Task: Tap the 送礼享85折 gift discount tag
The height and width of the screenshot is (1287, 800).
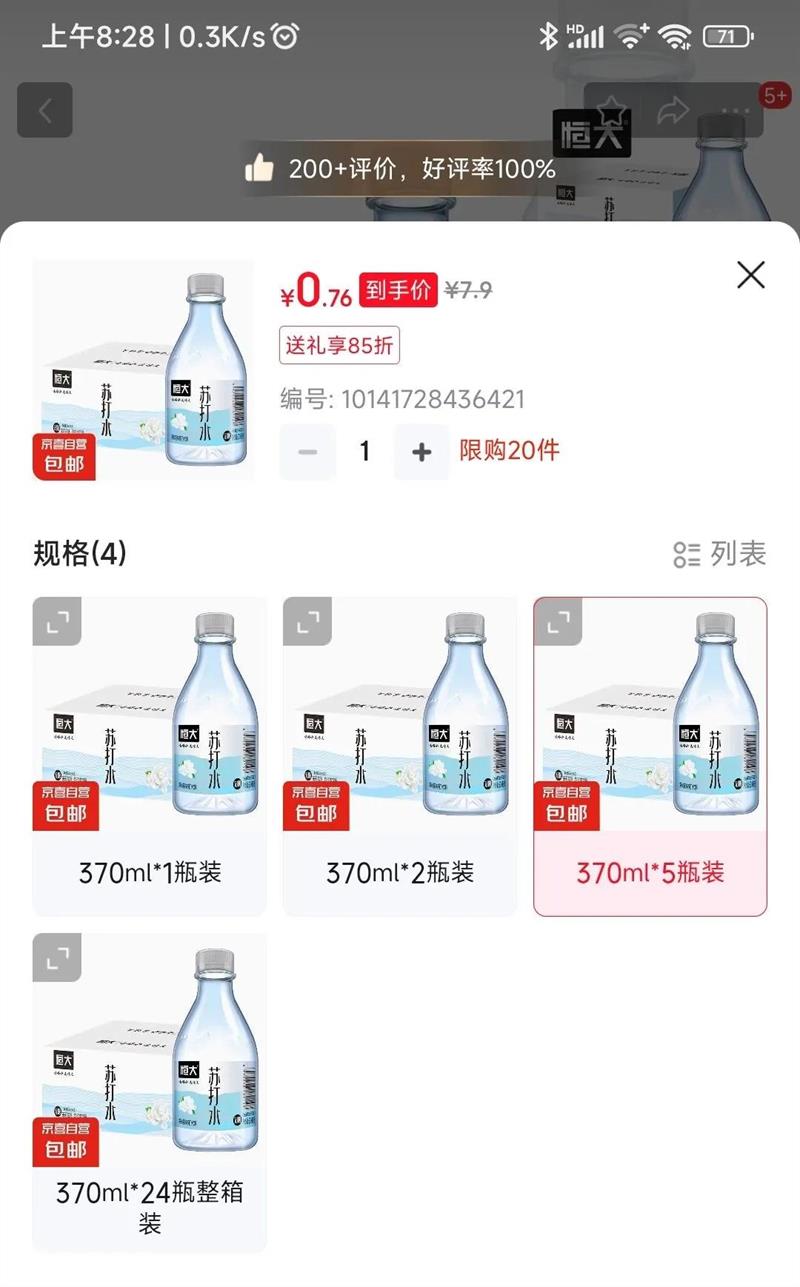Action: [340, 346]
